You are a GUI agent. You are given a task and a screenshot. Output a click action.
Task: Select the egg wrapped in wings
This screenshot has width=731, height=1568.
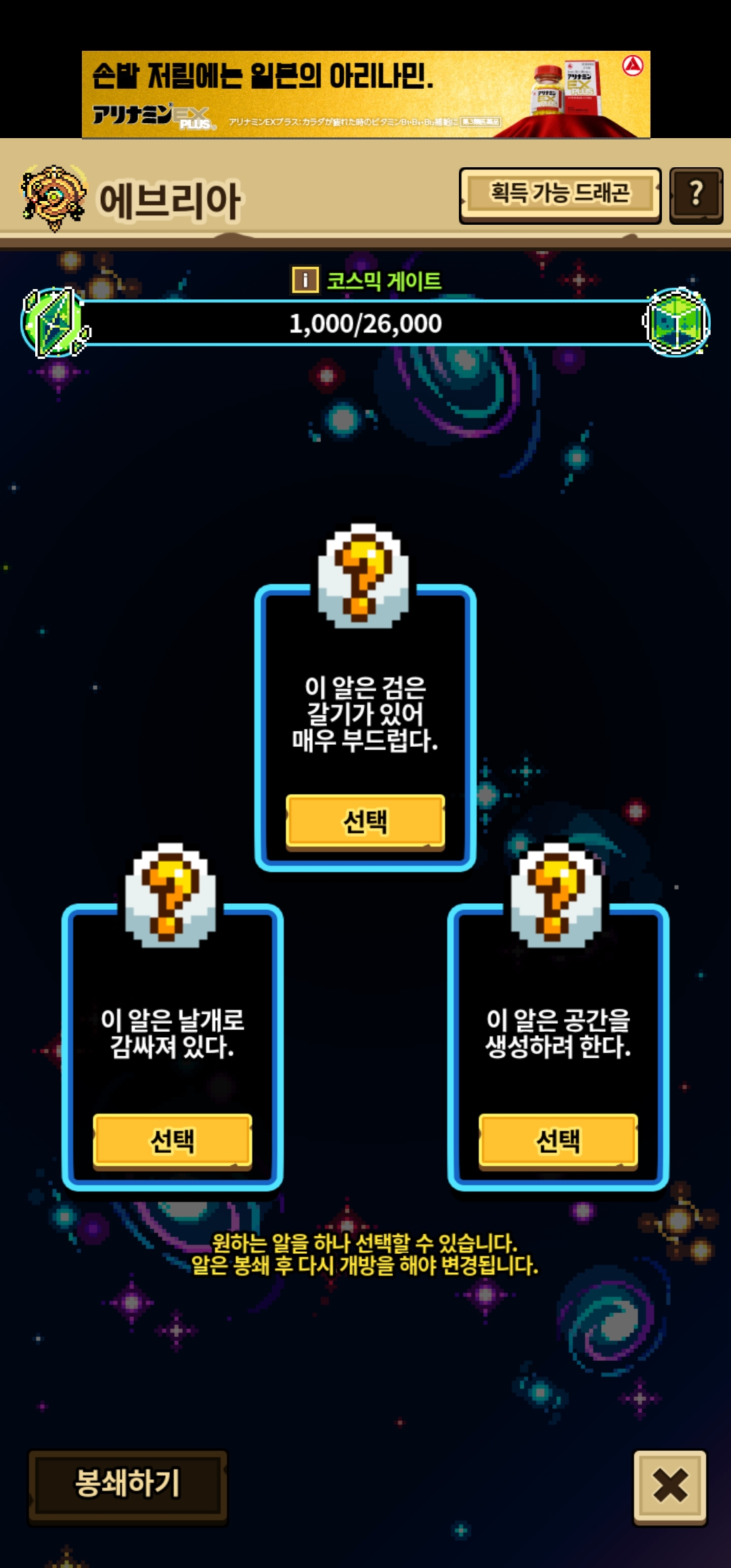tap(173, 1141)
